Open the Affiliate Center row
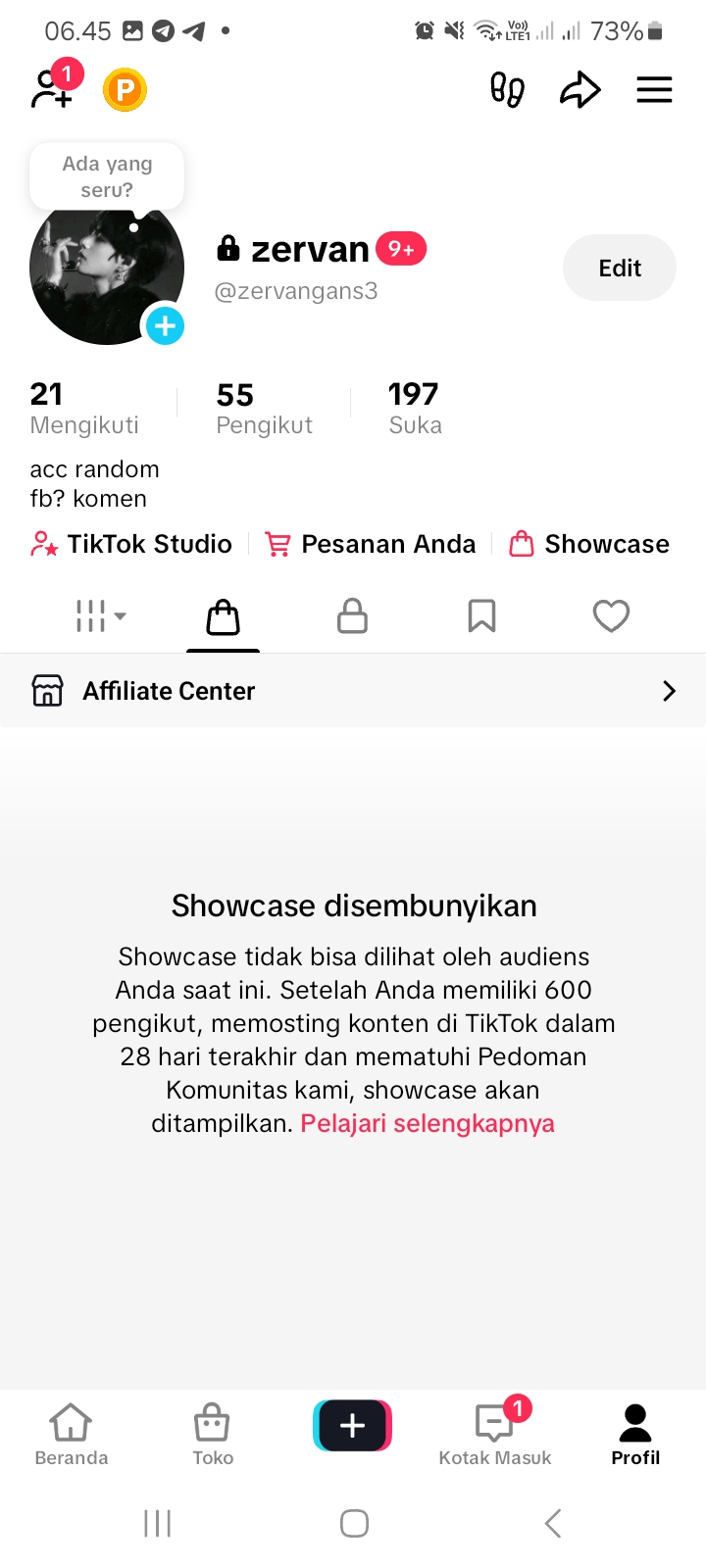 pyautogui.click(x=353, y=691)
